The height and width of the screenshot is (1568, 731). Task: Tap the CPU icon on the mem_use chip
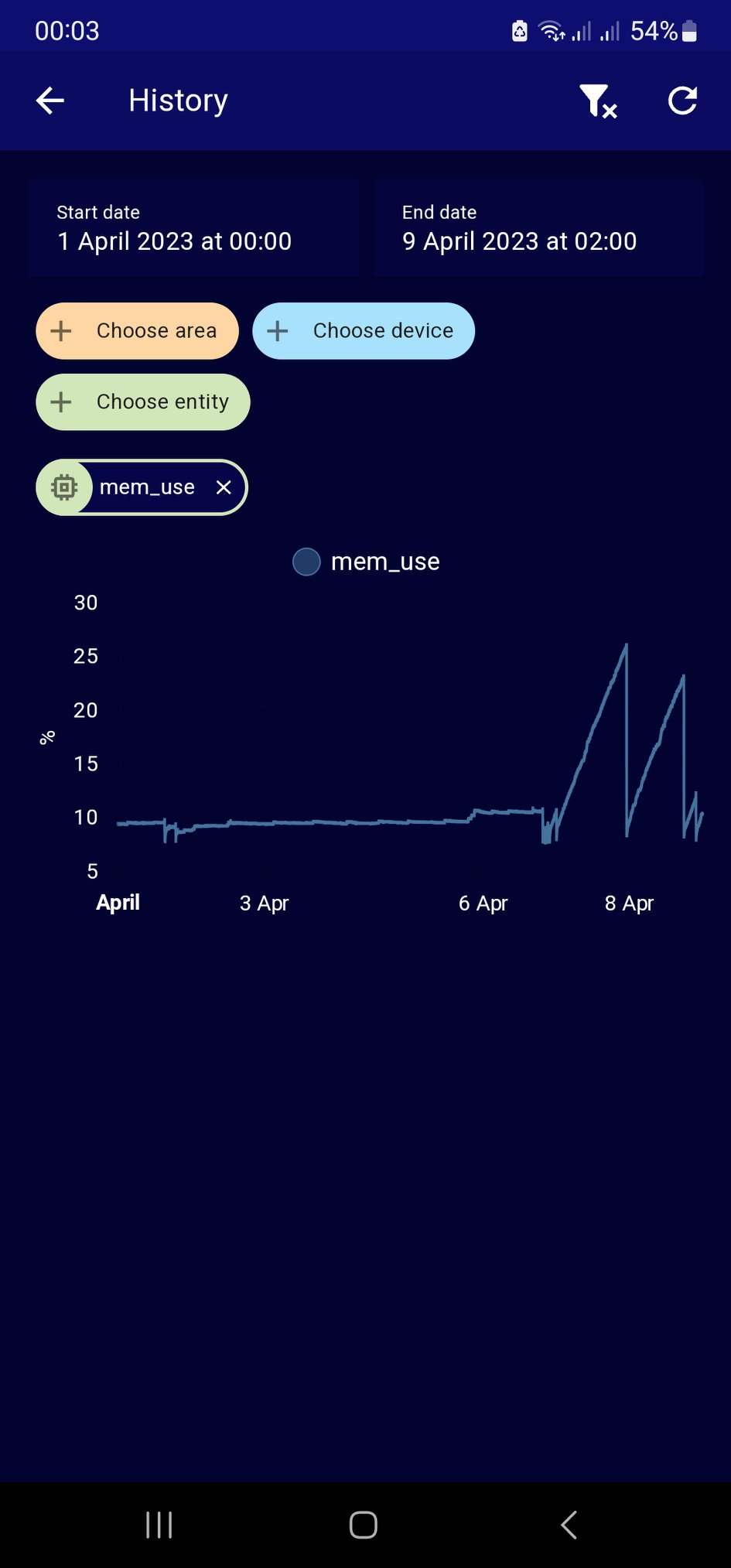(64, 487)
